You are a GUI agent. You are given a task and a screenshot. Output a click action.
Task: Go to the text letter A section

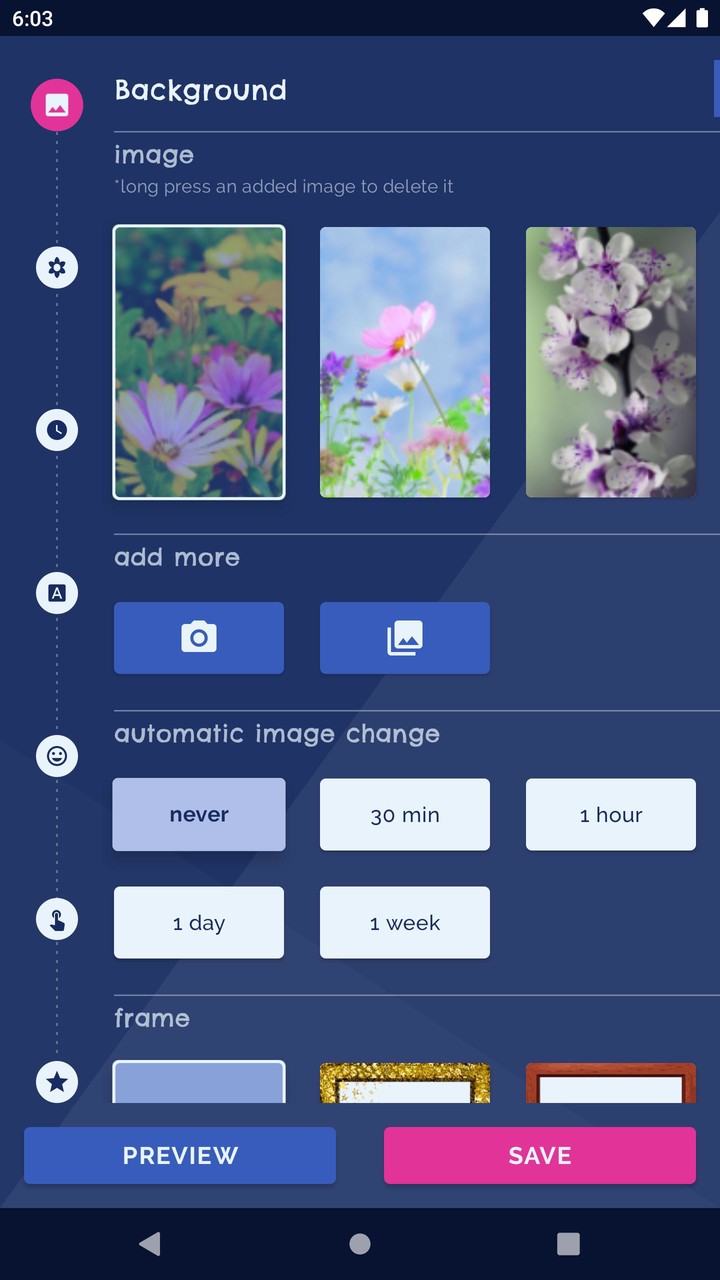(57, 593)
